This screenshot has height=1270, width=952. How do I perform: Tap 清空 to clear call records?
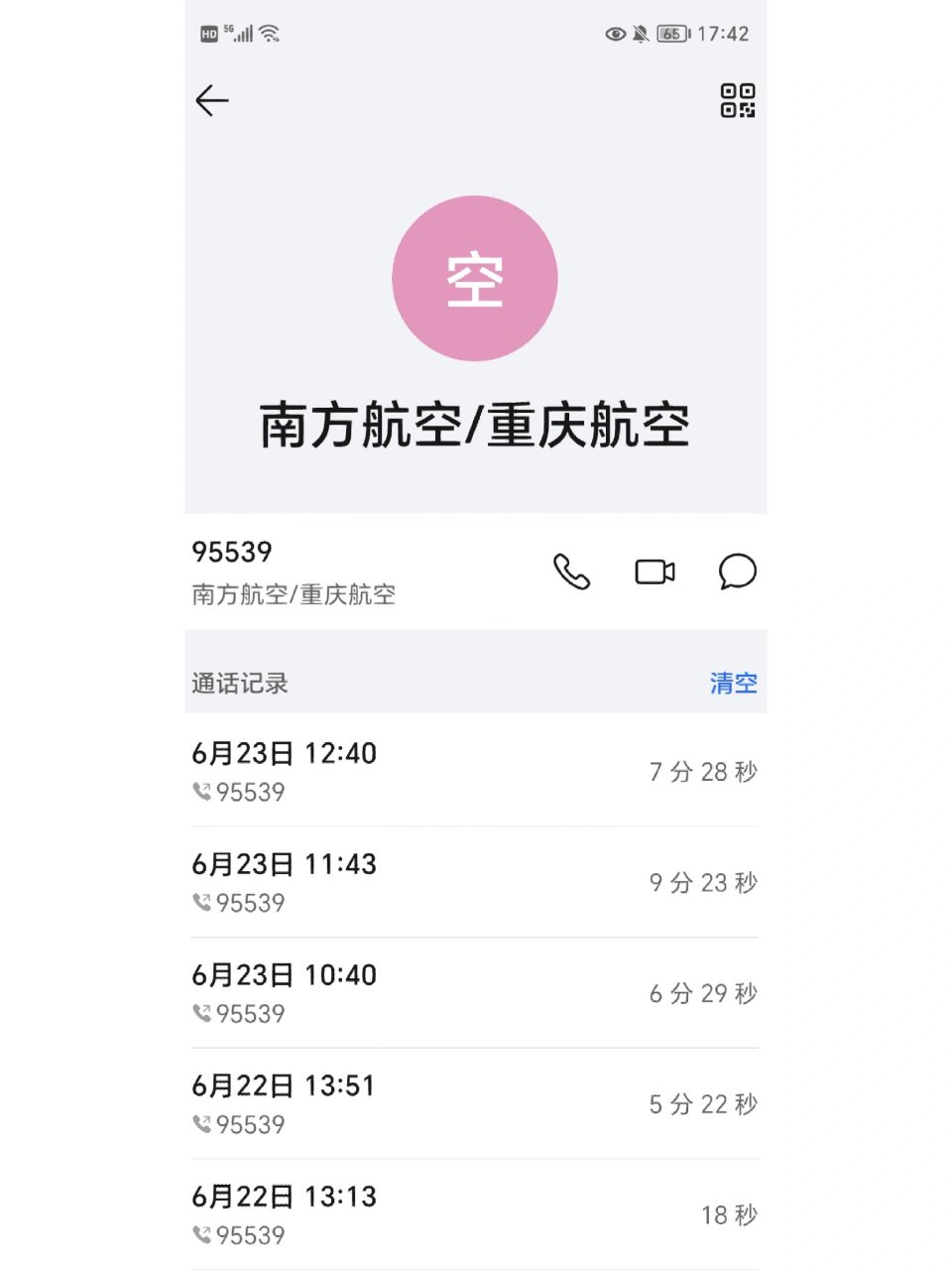pos(733,683)
